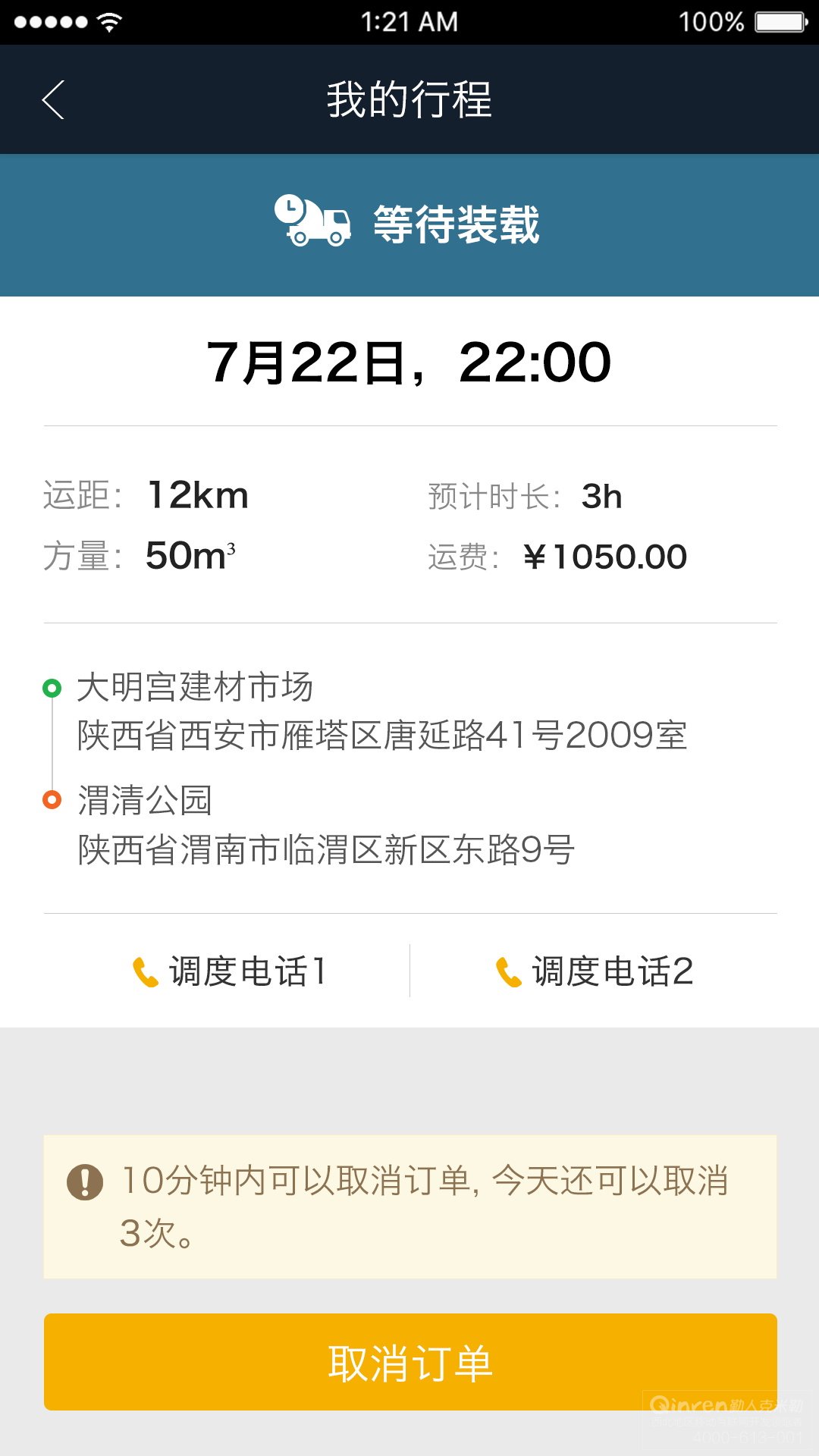Call 调度电话2
The height and width of the screenshot is (1456, 819).
594,971
